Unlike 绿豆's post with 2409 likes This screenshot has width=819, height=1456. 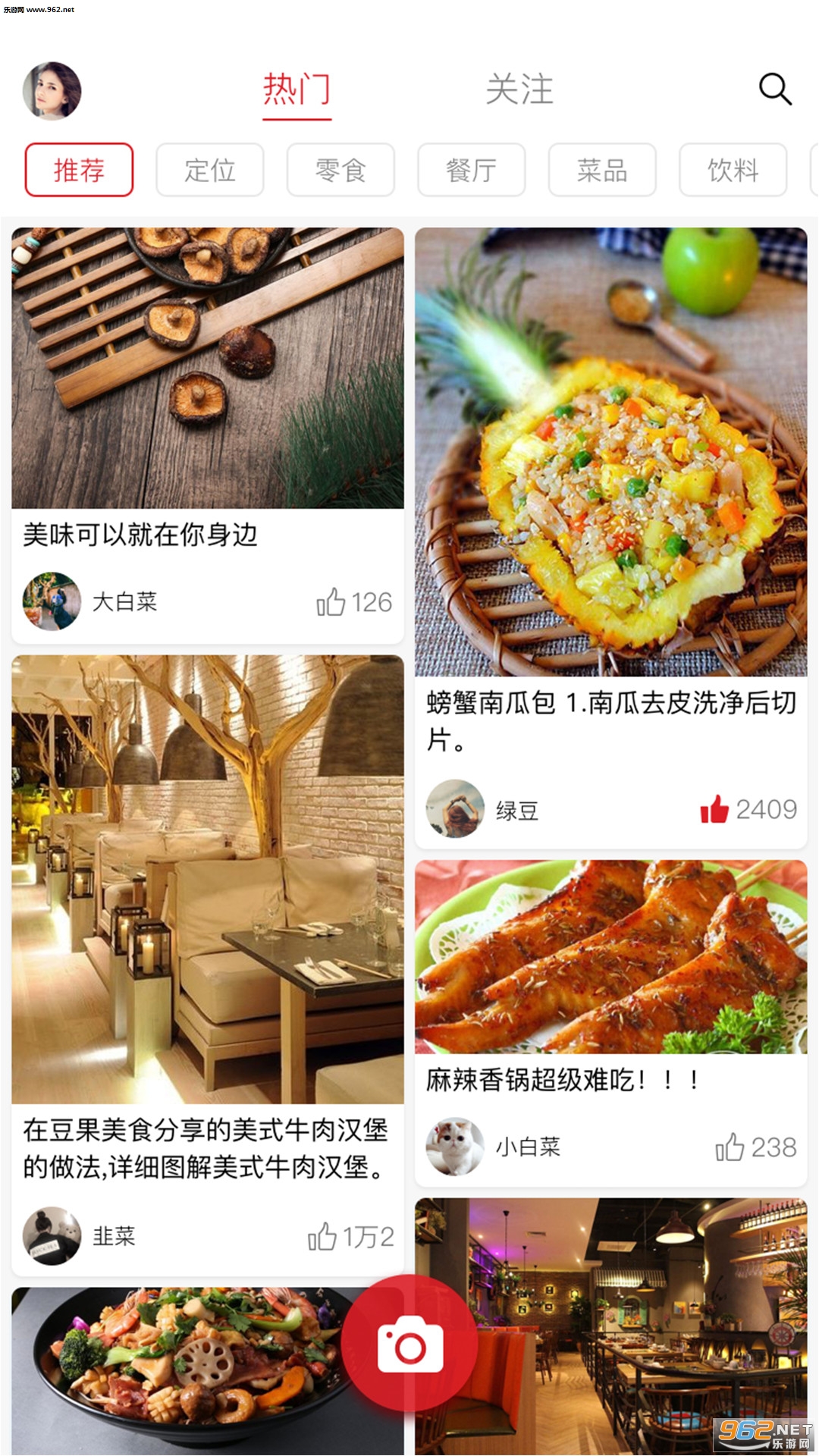point(714,809)
